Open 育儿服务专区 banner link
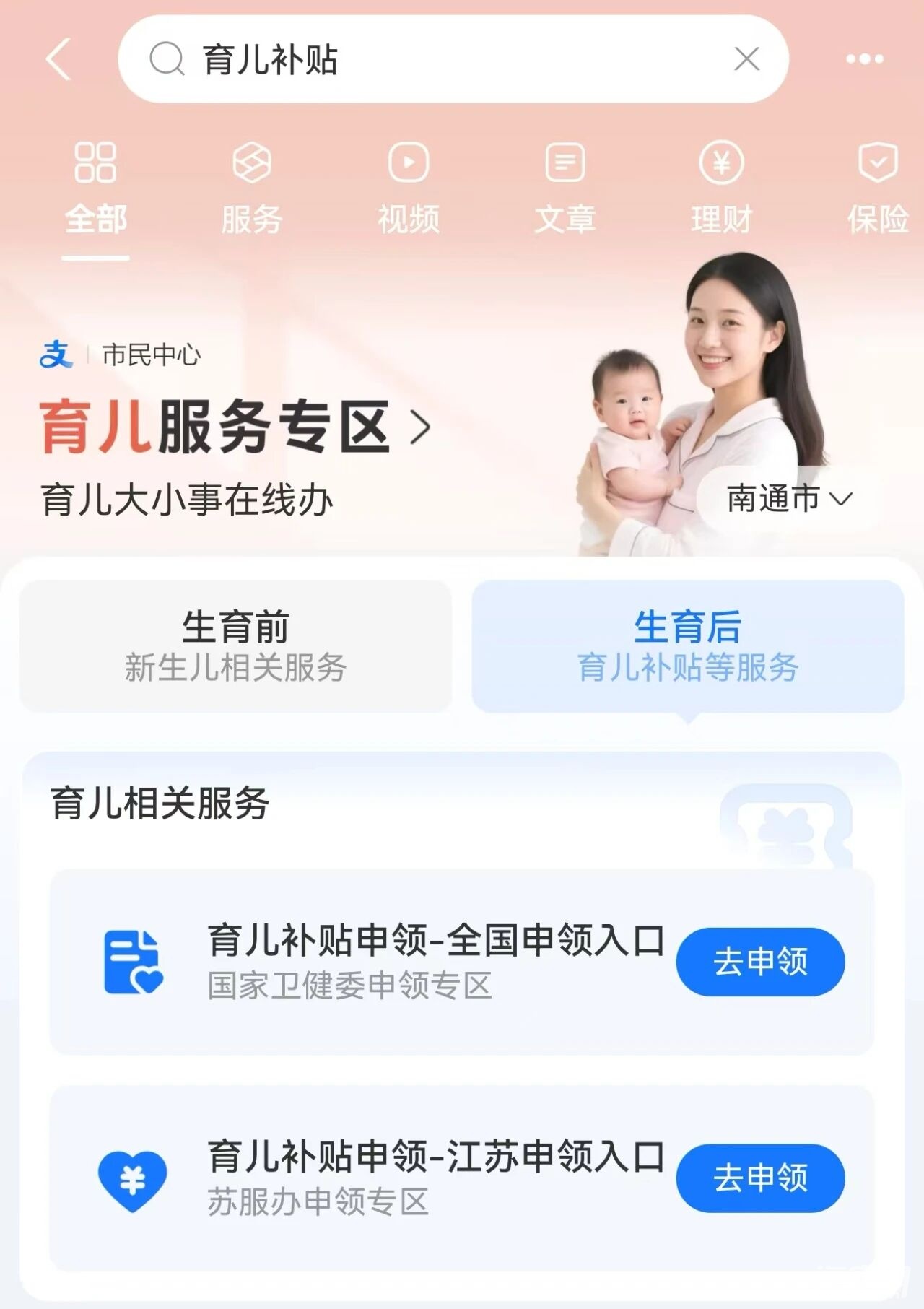 235,427
